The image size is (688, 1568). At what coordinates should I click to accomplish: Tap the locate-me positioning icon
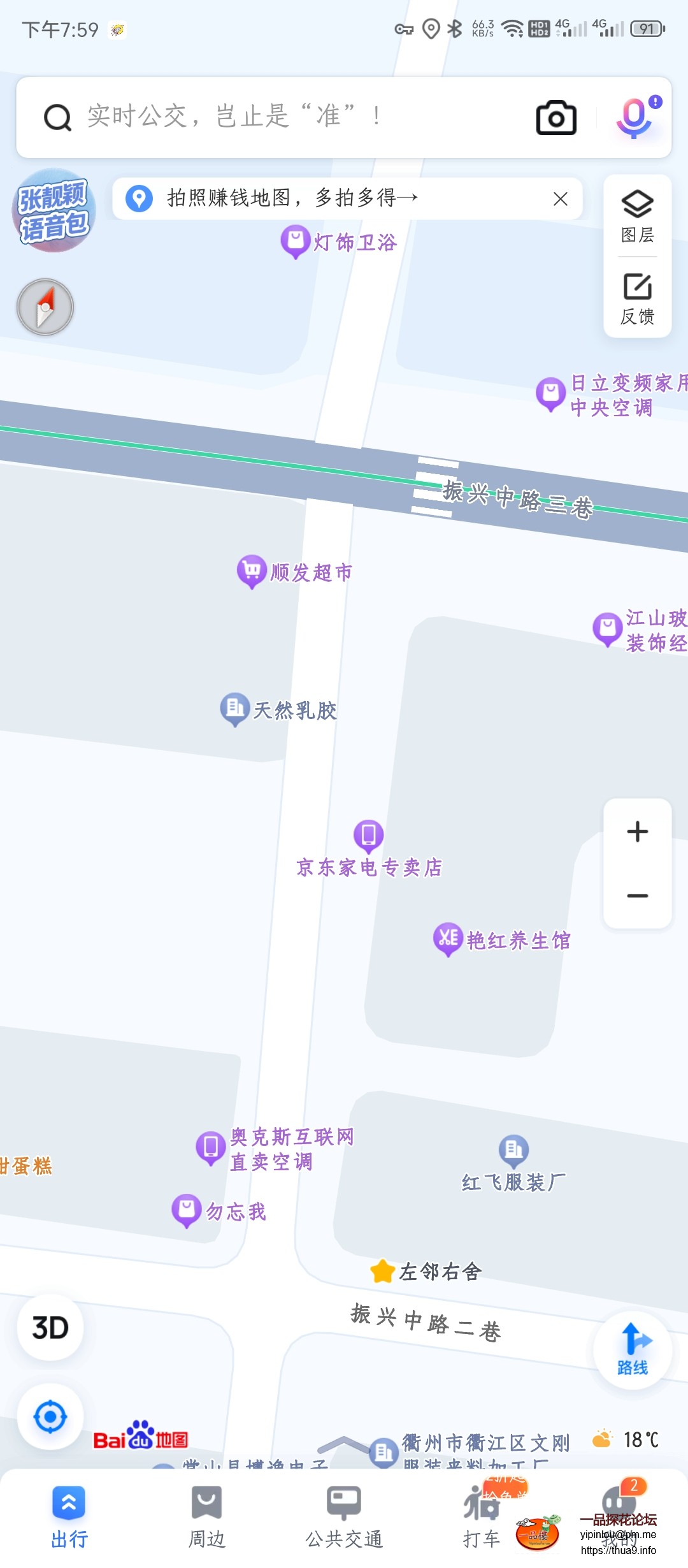50,1416
